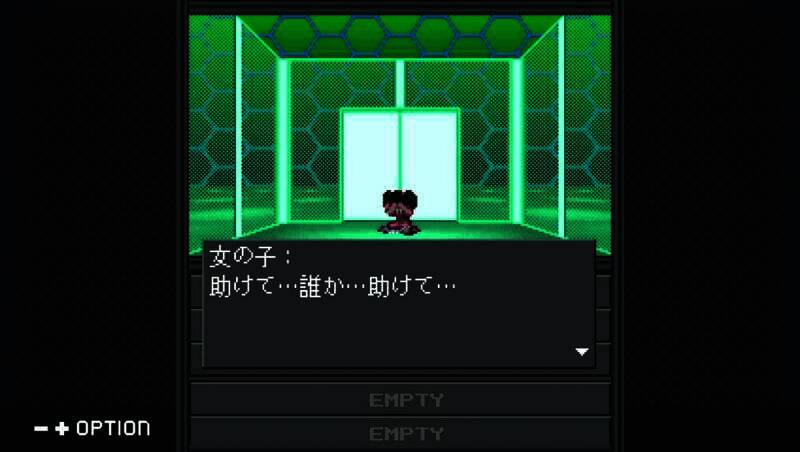Tap the dialogue advance arrow
This screenshot has height=452, width=800.
(x=582, y=352)
